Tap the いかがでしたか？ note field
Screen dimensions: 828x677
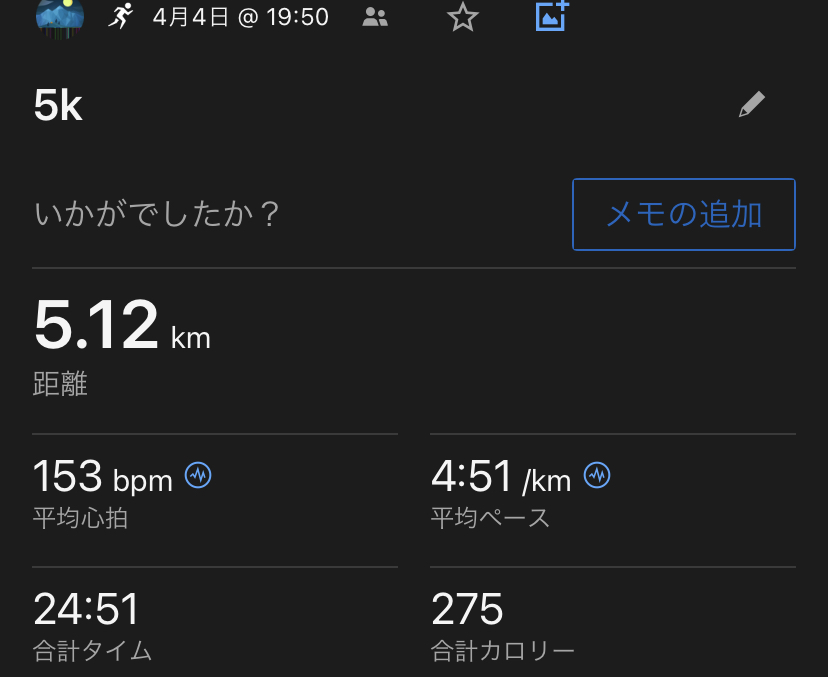[157, 214]
